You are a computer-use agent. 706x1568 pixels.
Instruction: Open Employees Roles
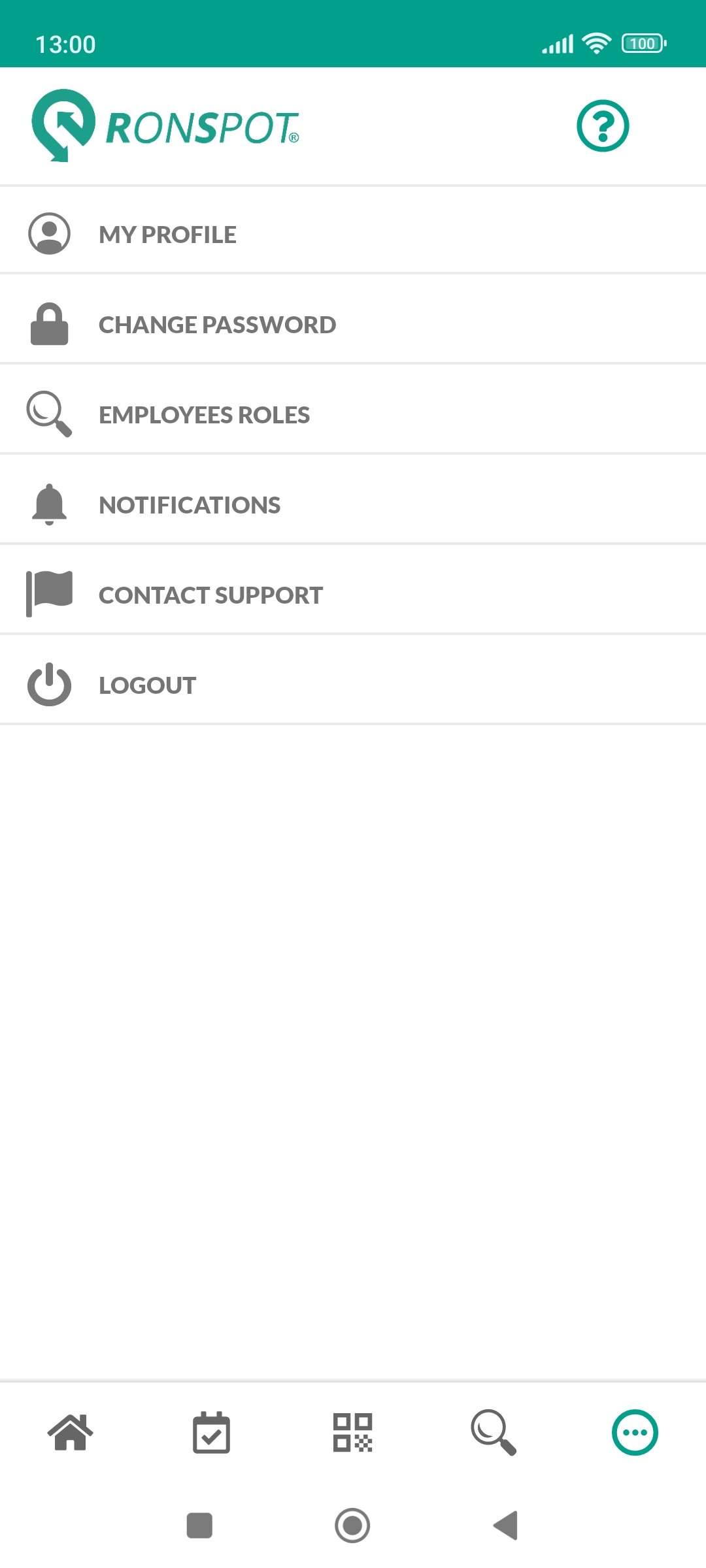pyautogui.click(x=353, y=414)
